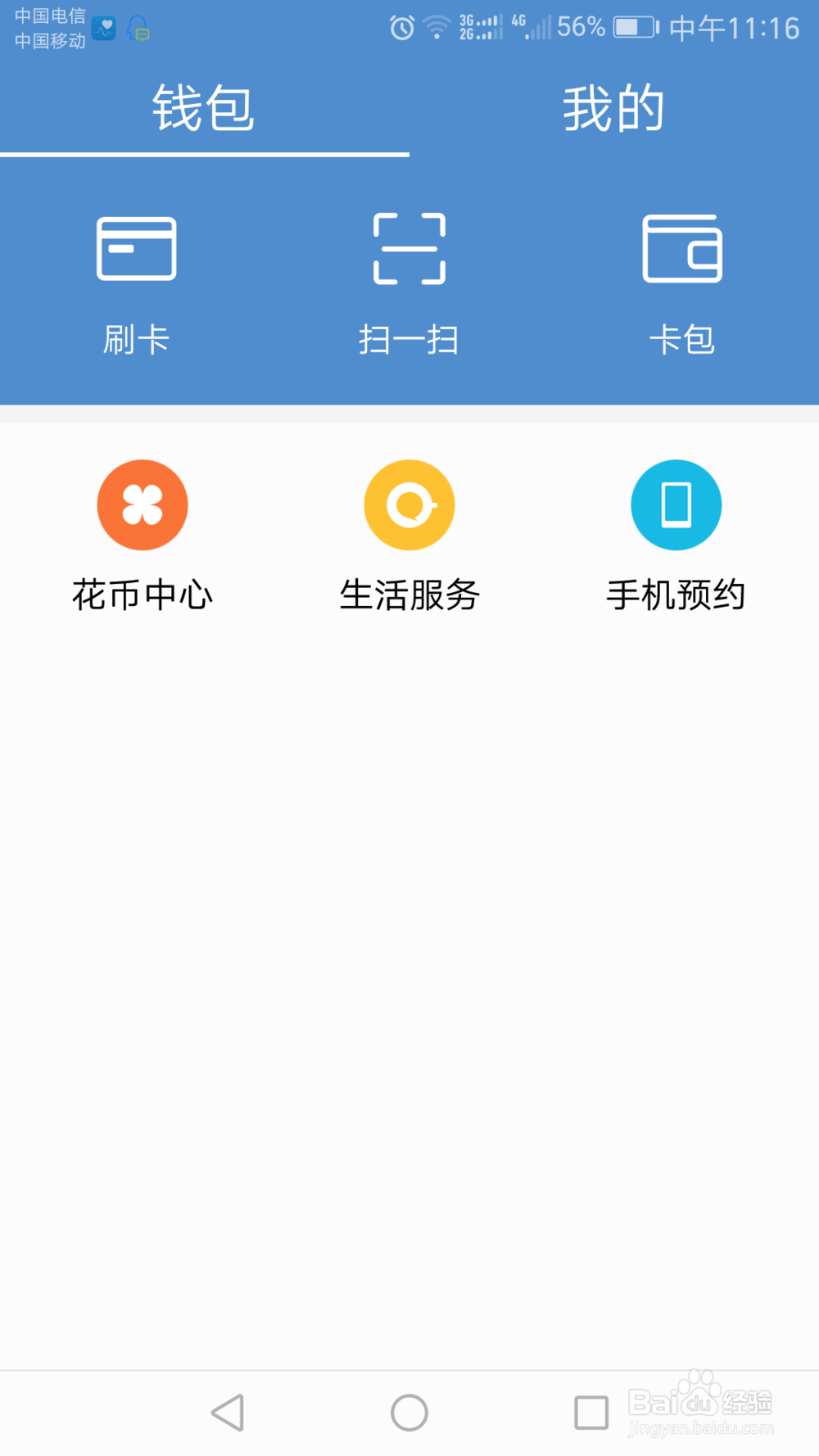Open the 花币中心 center
The image size is (819, 1456).
(142, 532)
